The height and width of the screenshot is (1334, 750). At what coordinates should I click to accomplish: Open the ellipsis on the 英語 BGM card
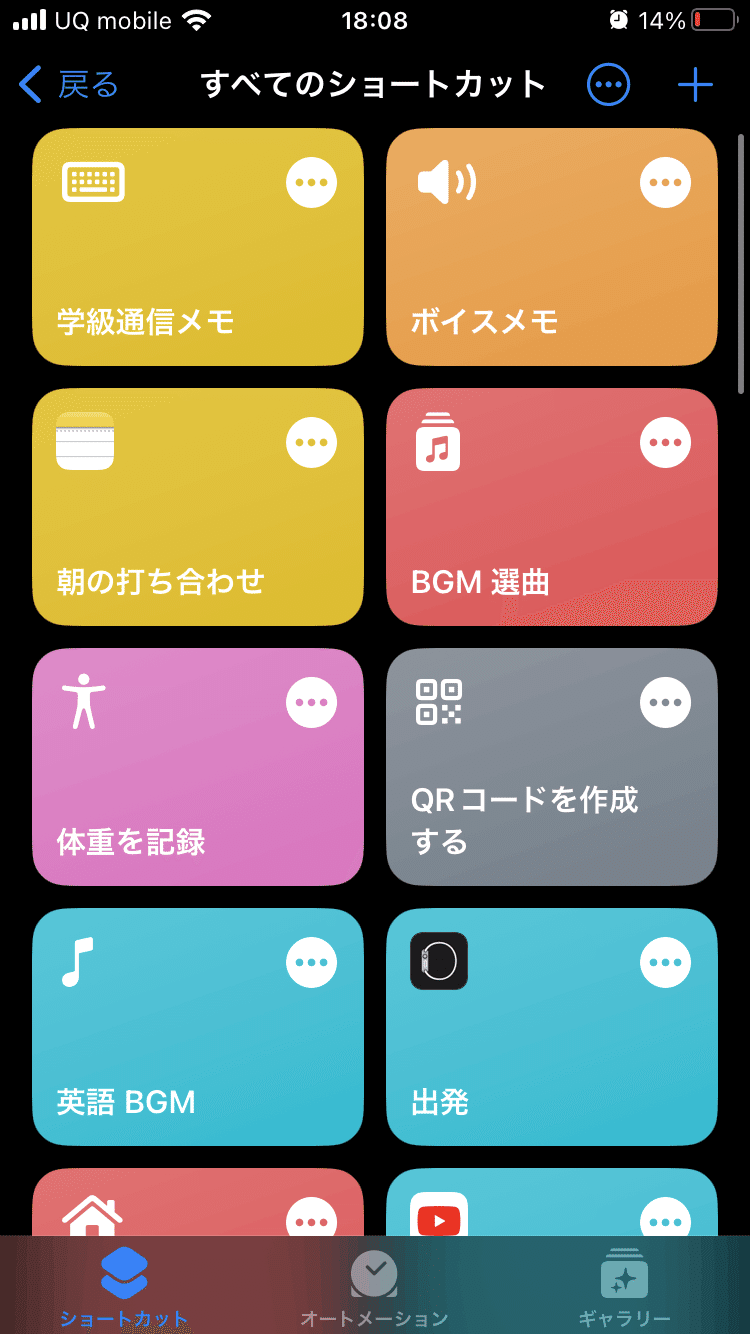pyautogui.click(x=312, y=963)
